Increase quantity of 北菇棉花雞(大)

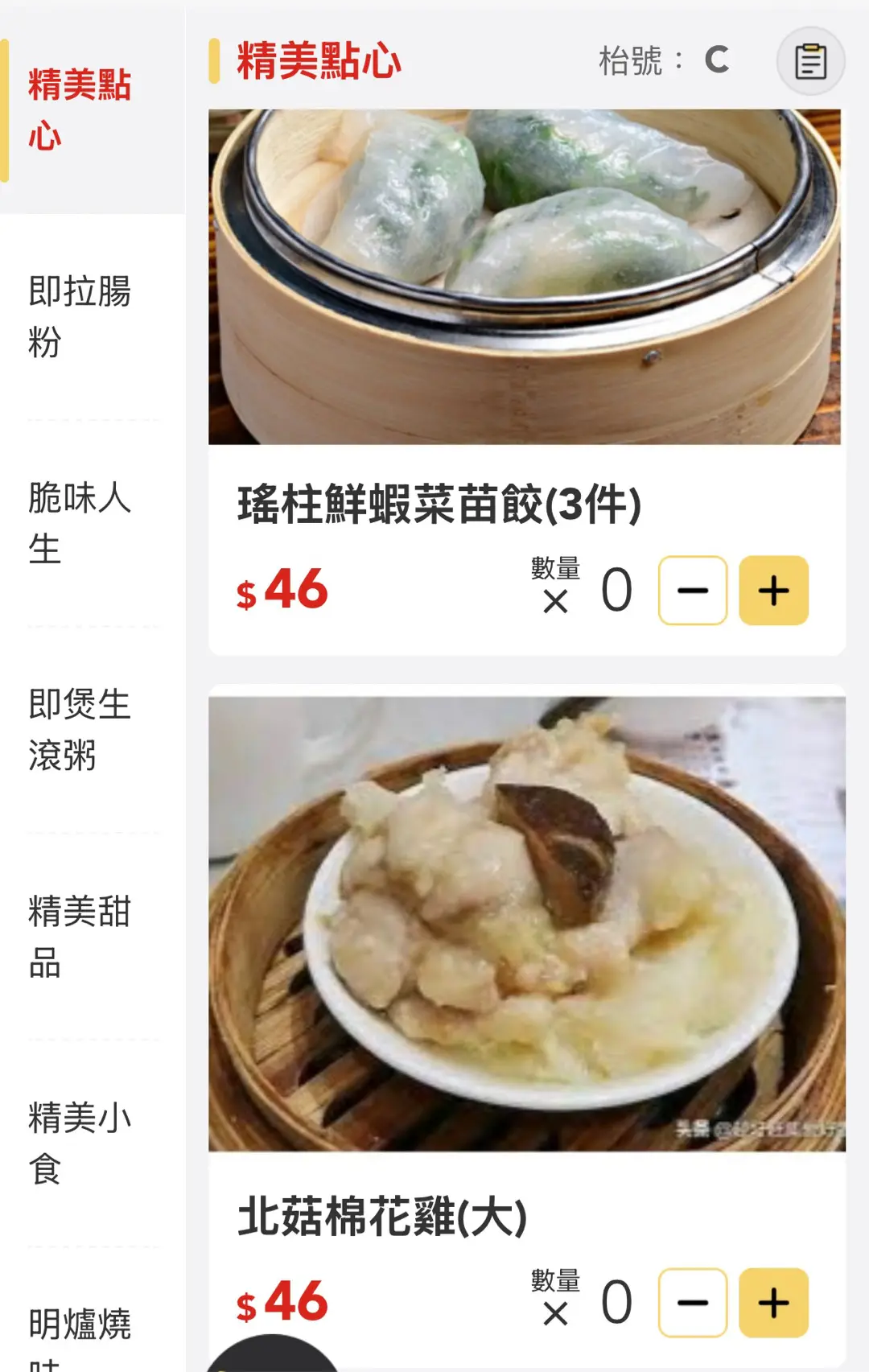[773, 1303]
